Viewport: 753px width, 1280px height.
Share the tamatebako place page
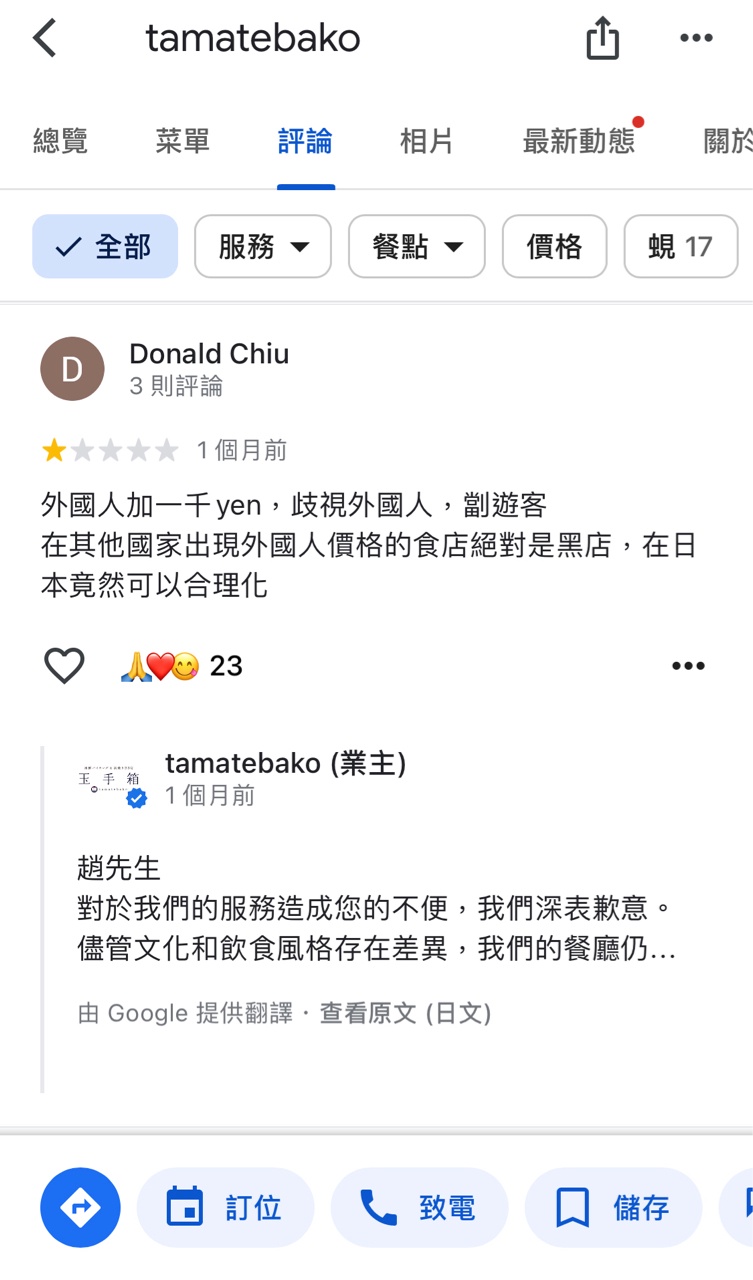pos(602,39)
